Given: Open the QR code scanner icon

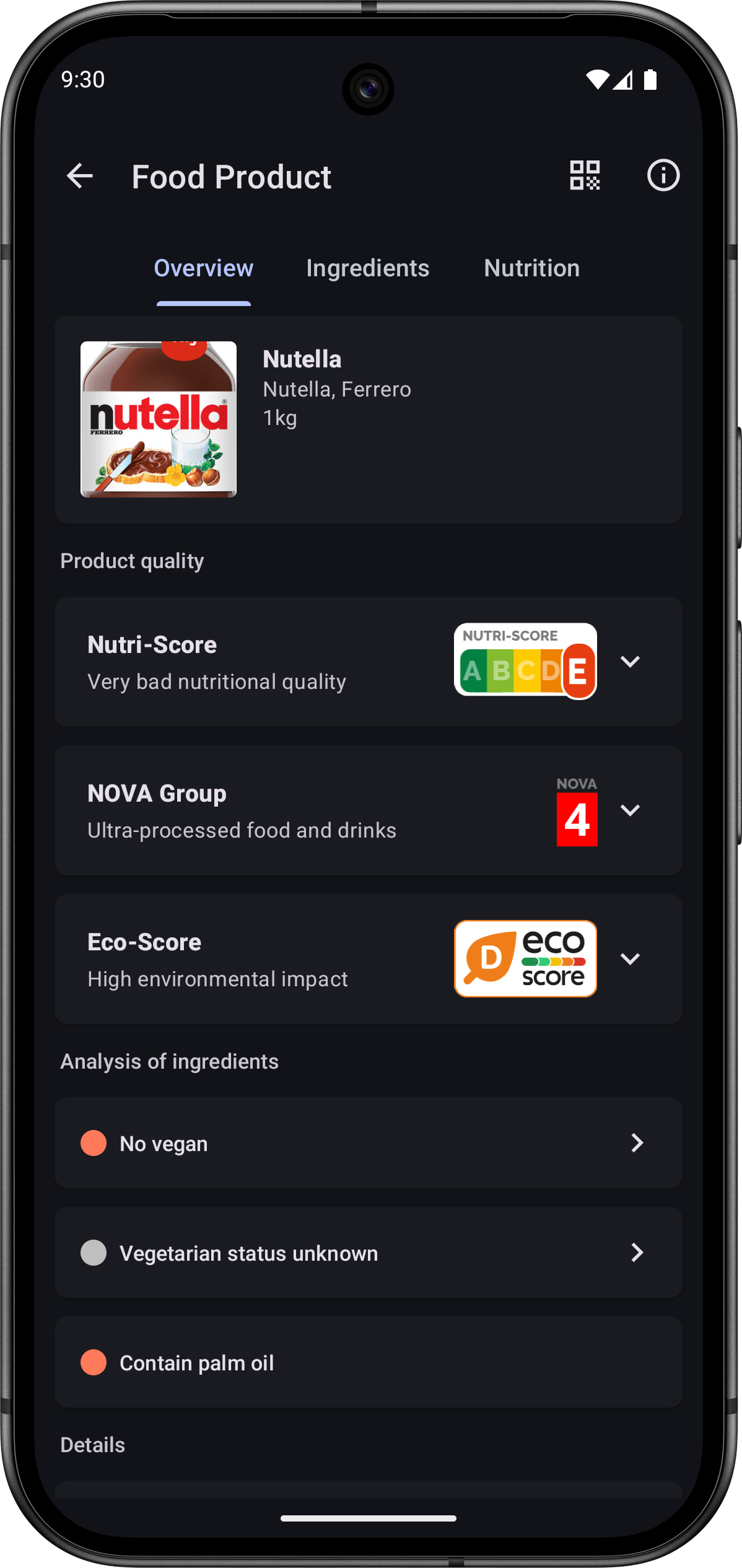Looking at the screenshot, I should coord(585,175).
